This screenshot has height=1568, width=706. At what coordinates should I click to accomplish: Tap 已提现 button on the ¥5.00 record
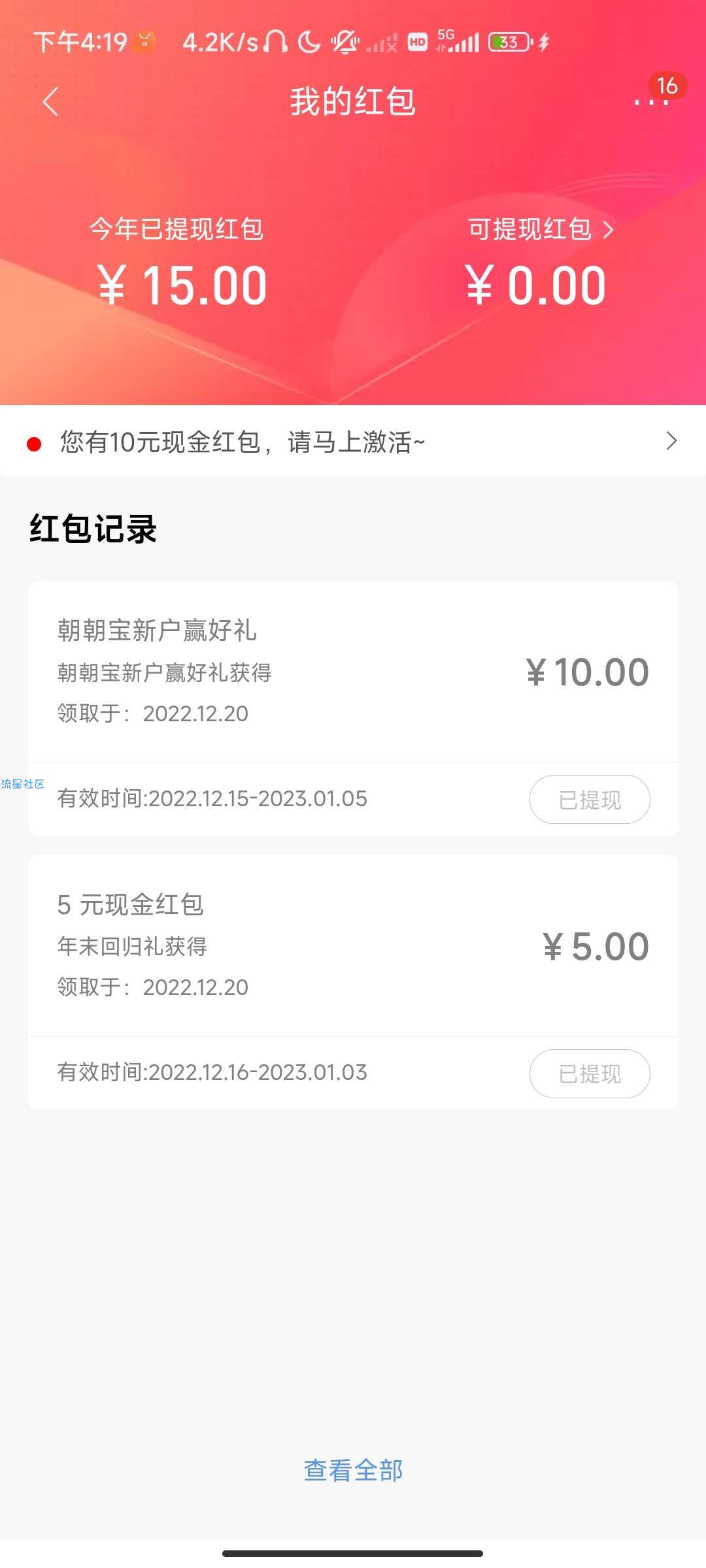[590, 1073]
